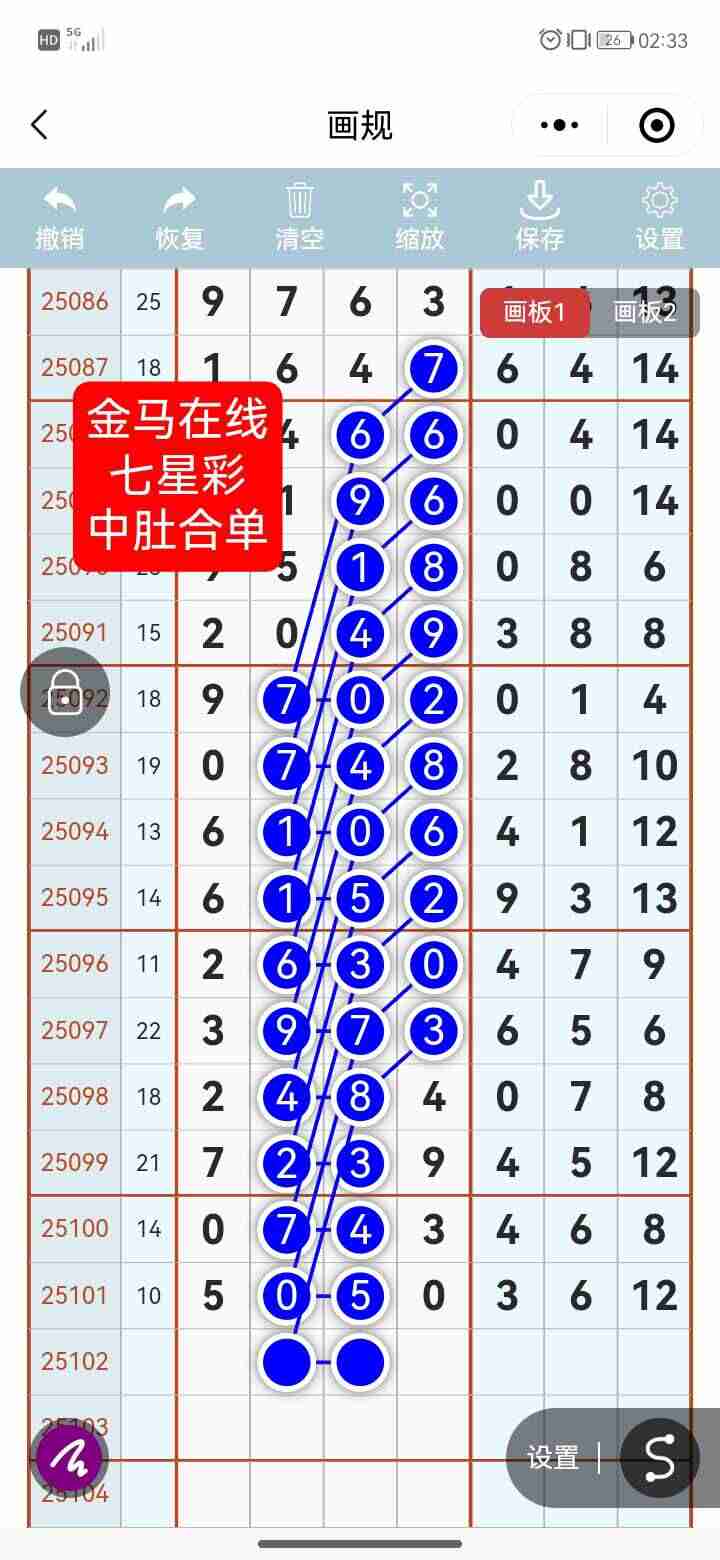Tap the circular capsule icon at top right
The image size is (720, 1560).
coord(656,125)
